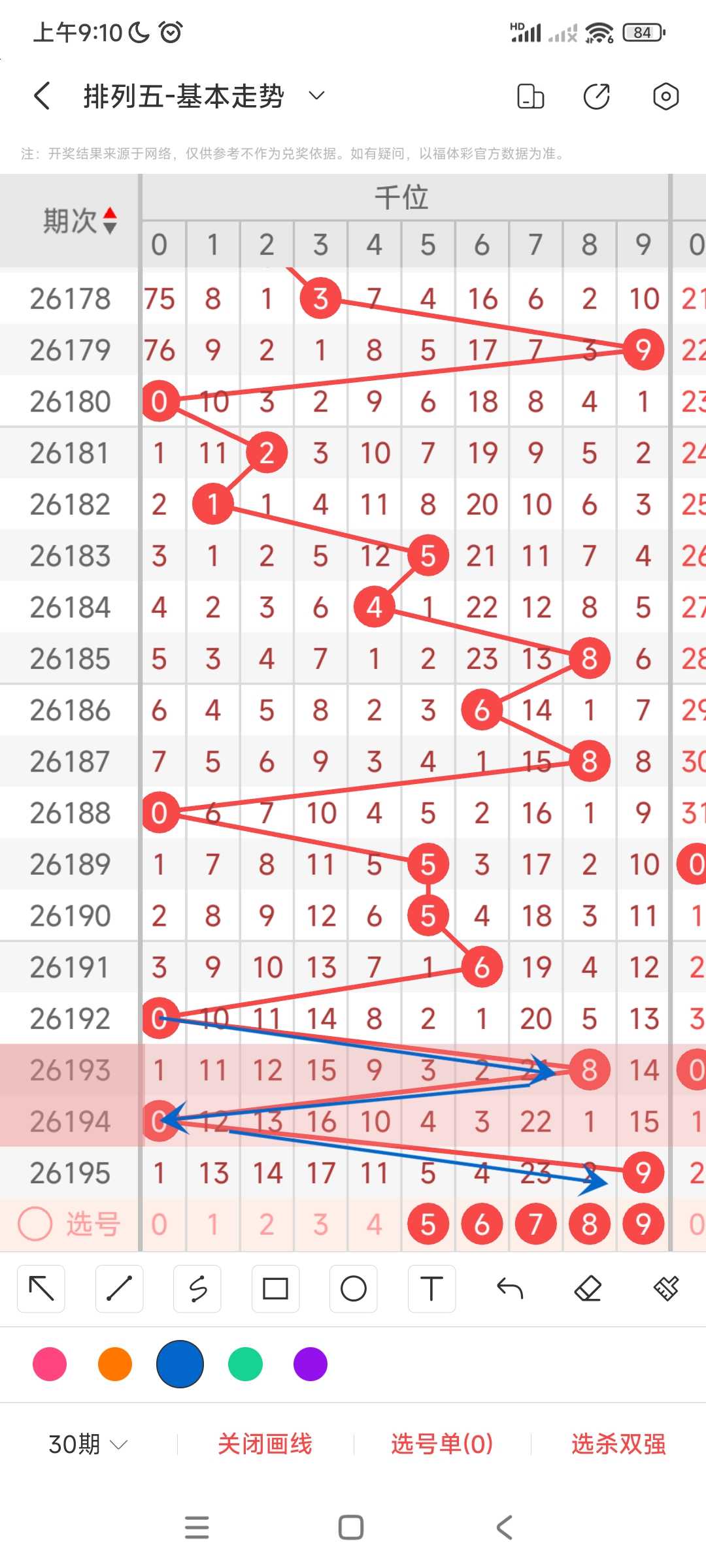Choose the pink color swatch
This screenshot has height=1568, width=706.
(50, 1364)
